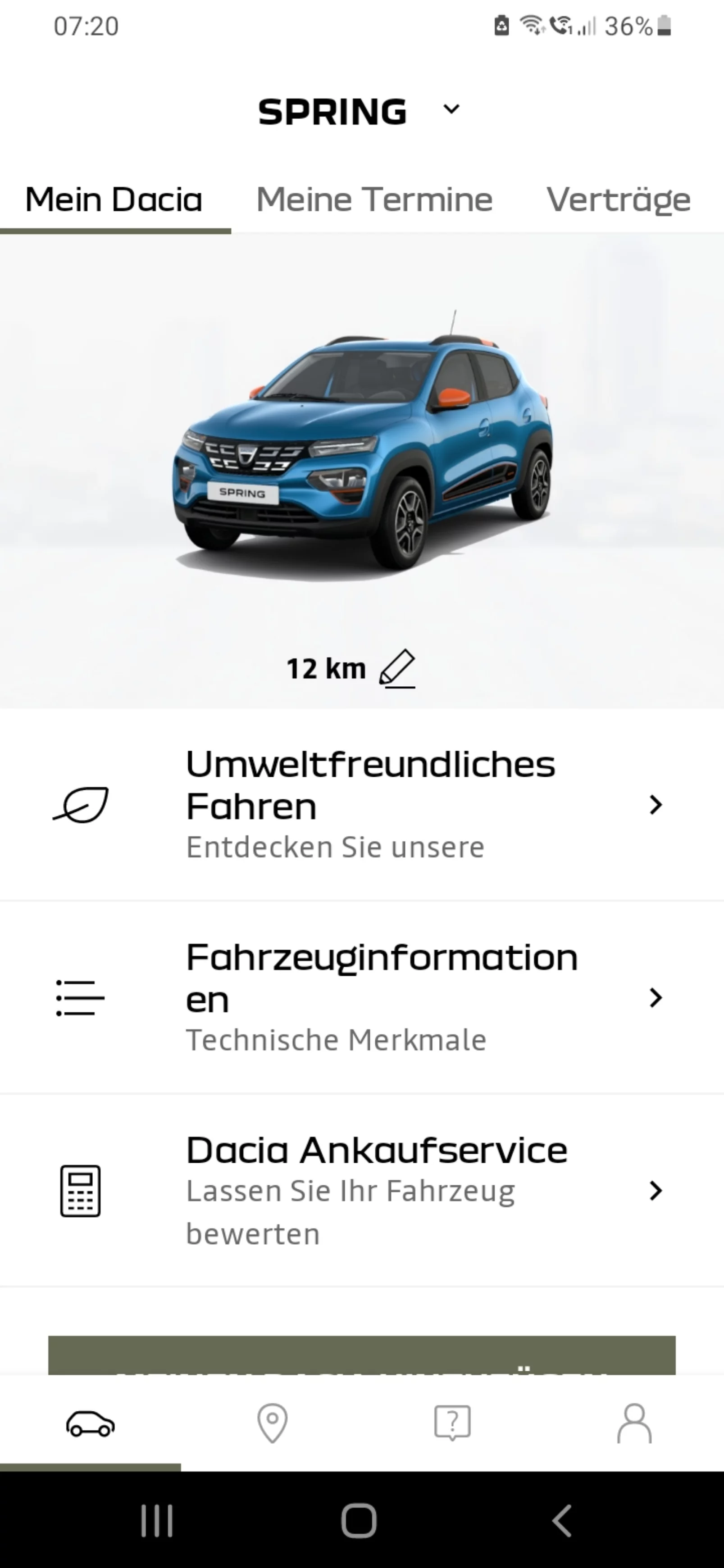Select the car tab in bottom navigation

pos(90,1423)
